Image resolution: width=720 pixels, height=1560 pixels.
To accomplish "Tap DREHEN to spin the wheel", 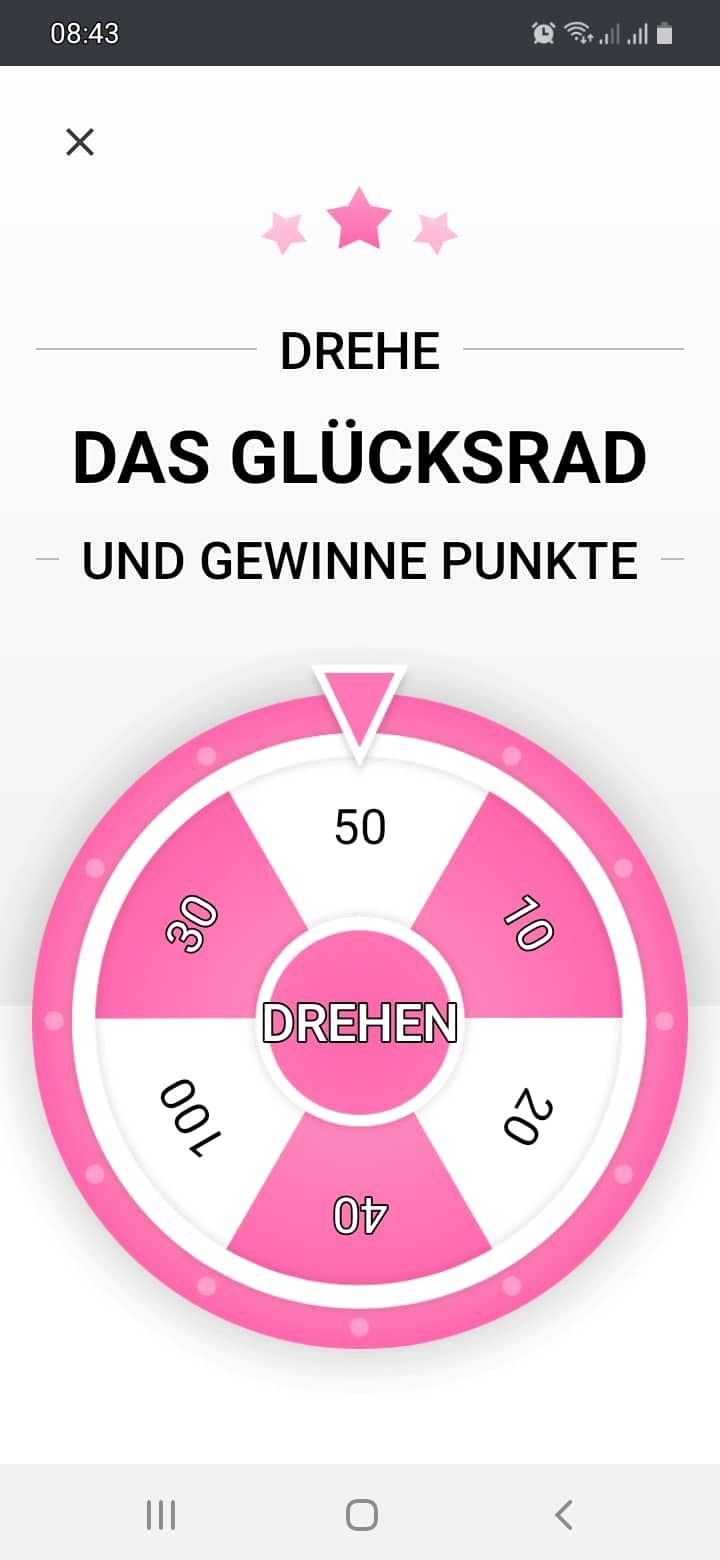I will [x=360, y=1022].
